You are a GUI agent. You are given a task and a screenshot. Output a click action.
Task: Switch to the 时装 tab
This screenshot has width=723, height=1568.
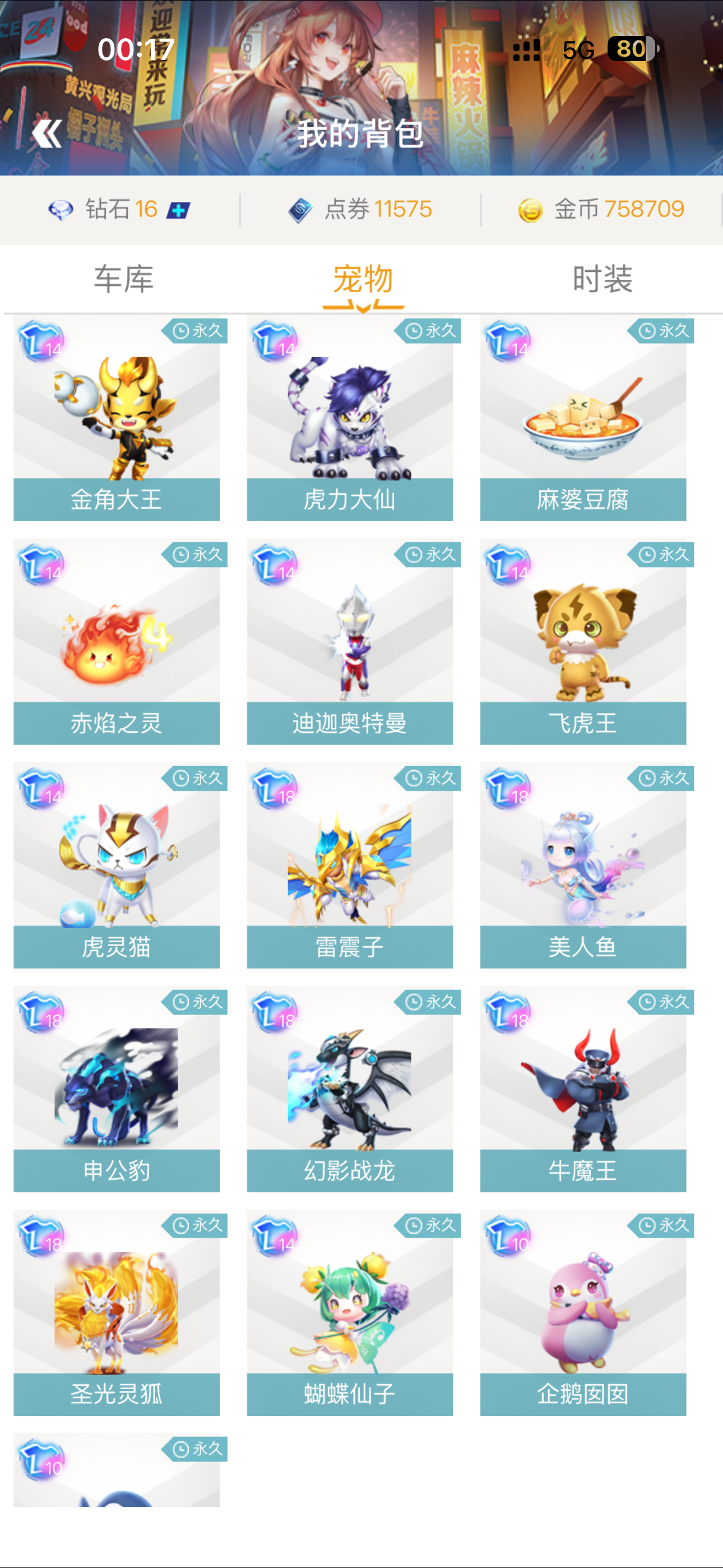point(602,279)
